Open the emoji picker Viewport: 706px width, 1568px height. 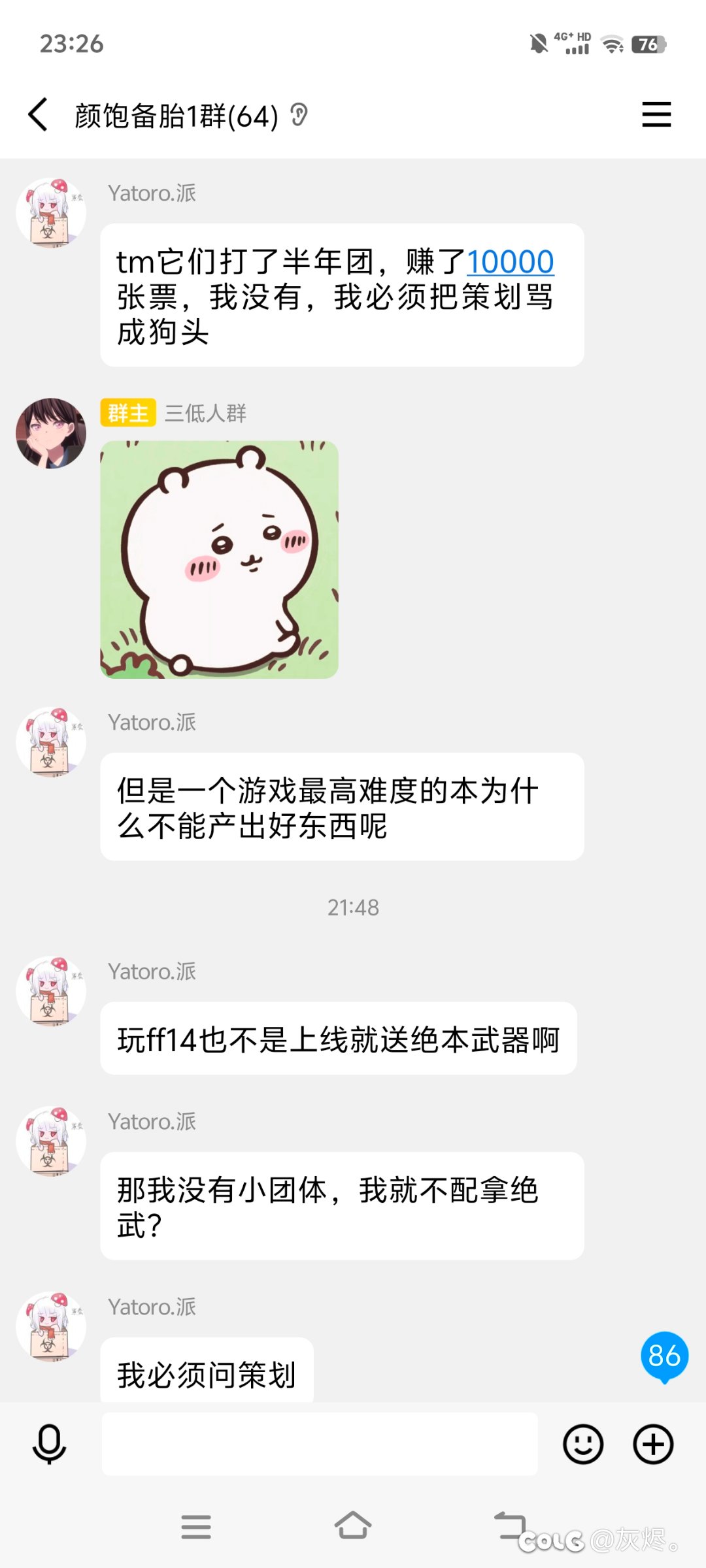(x=583, y=1444)
